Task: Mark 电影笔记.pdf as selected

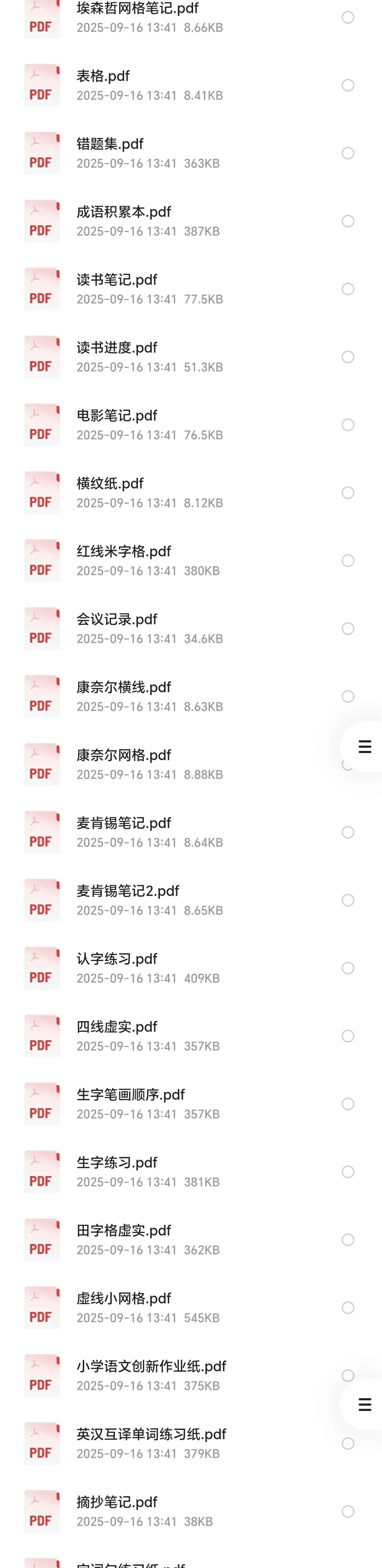Action: tap(348, 425)
